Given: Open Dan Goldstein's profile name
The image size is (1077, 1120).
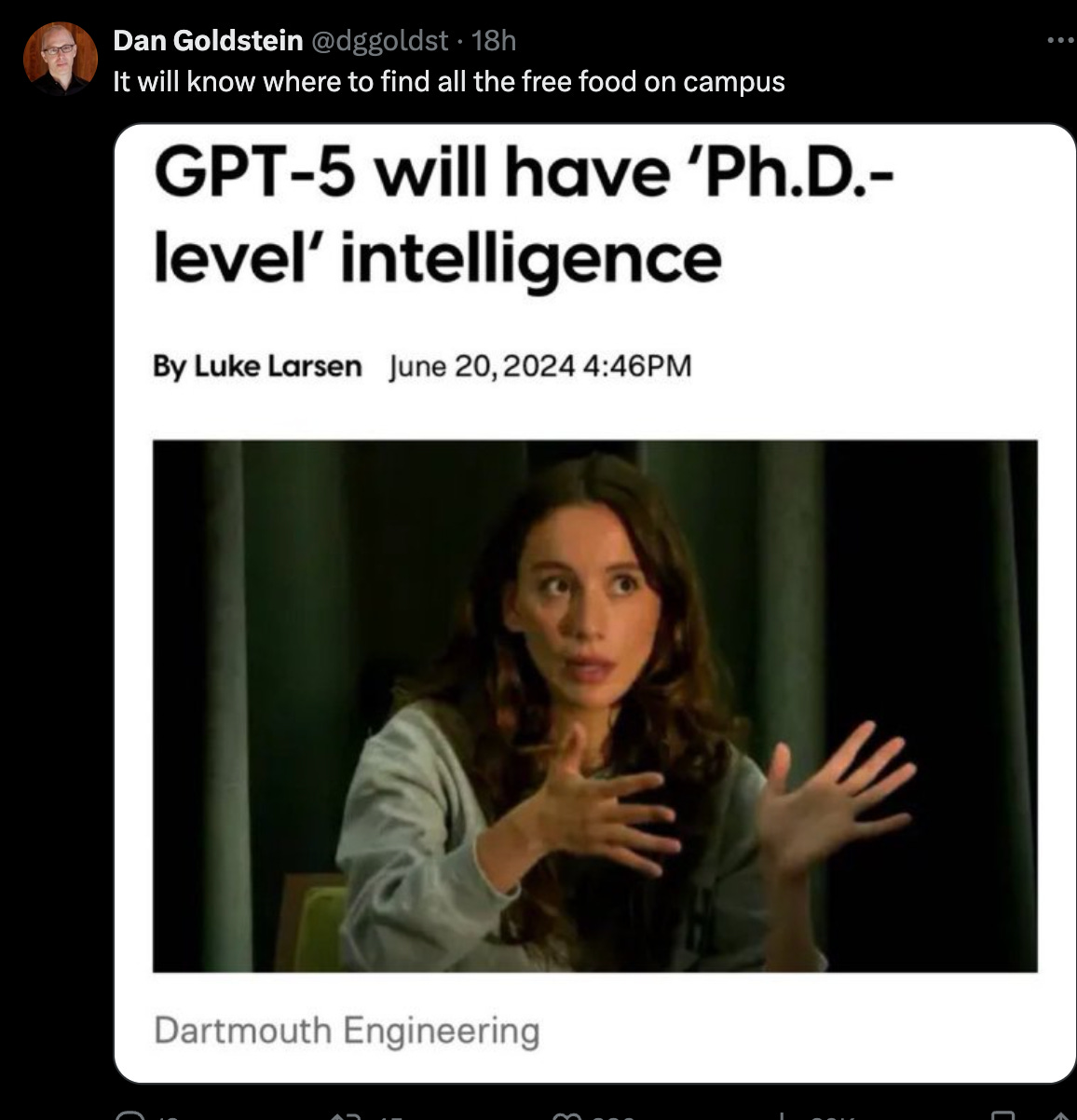Looking at the screenshot, I should tap(207, 41).
